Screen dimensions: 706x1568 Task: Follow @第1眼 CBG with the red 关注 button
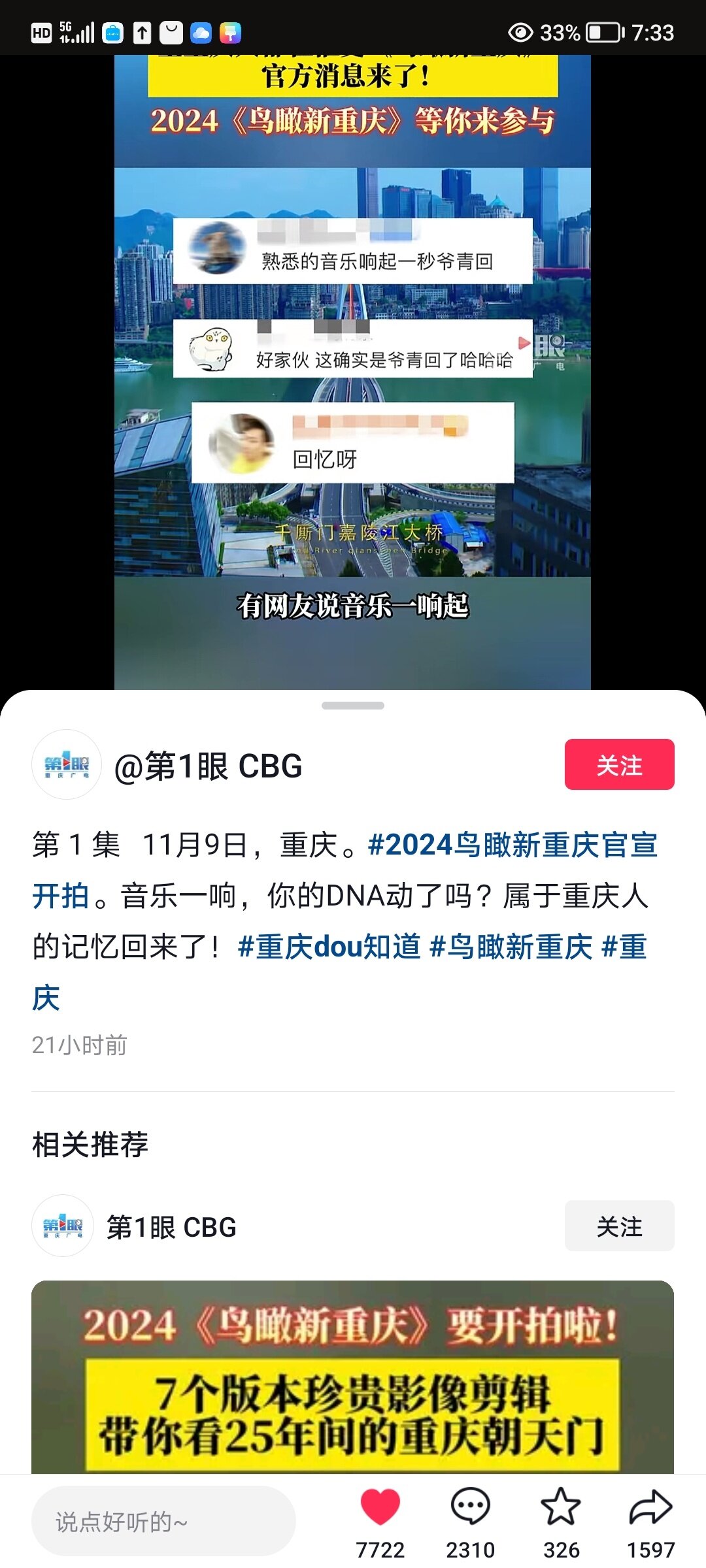[x=619, y=764]
